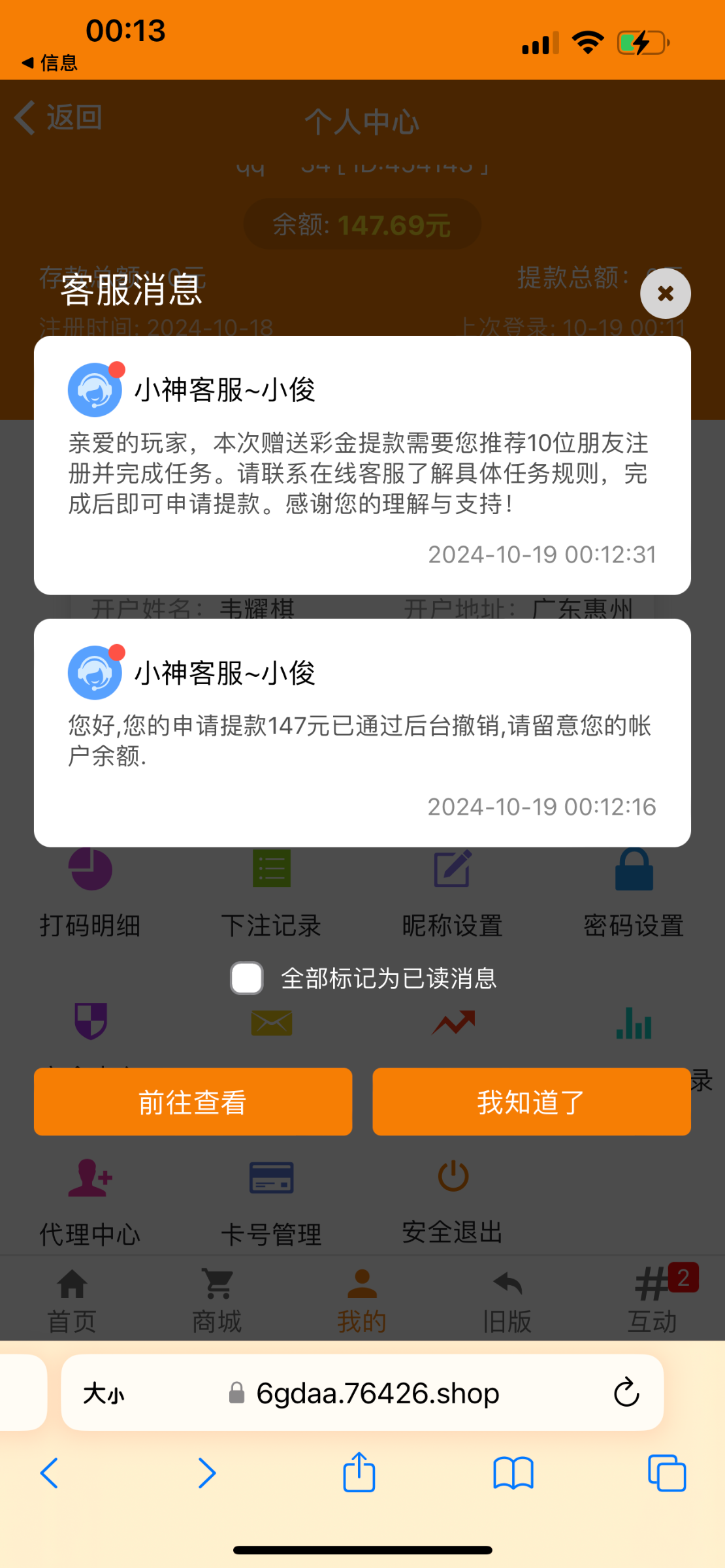Tap the 6gdaa.76426.shop address bar

(378, 1394)
